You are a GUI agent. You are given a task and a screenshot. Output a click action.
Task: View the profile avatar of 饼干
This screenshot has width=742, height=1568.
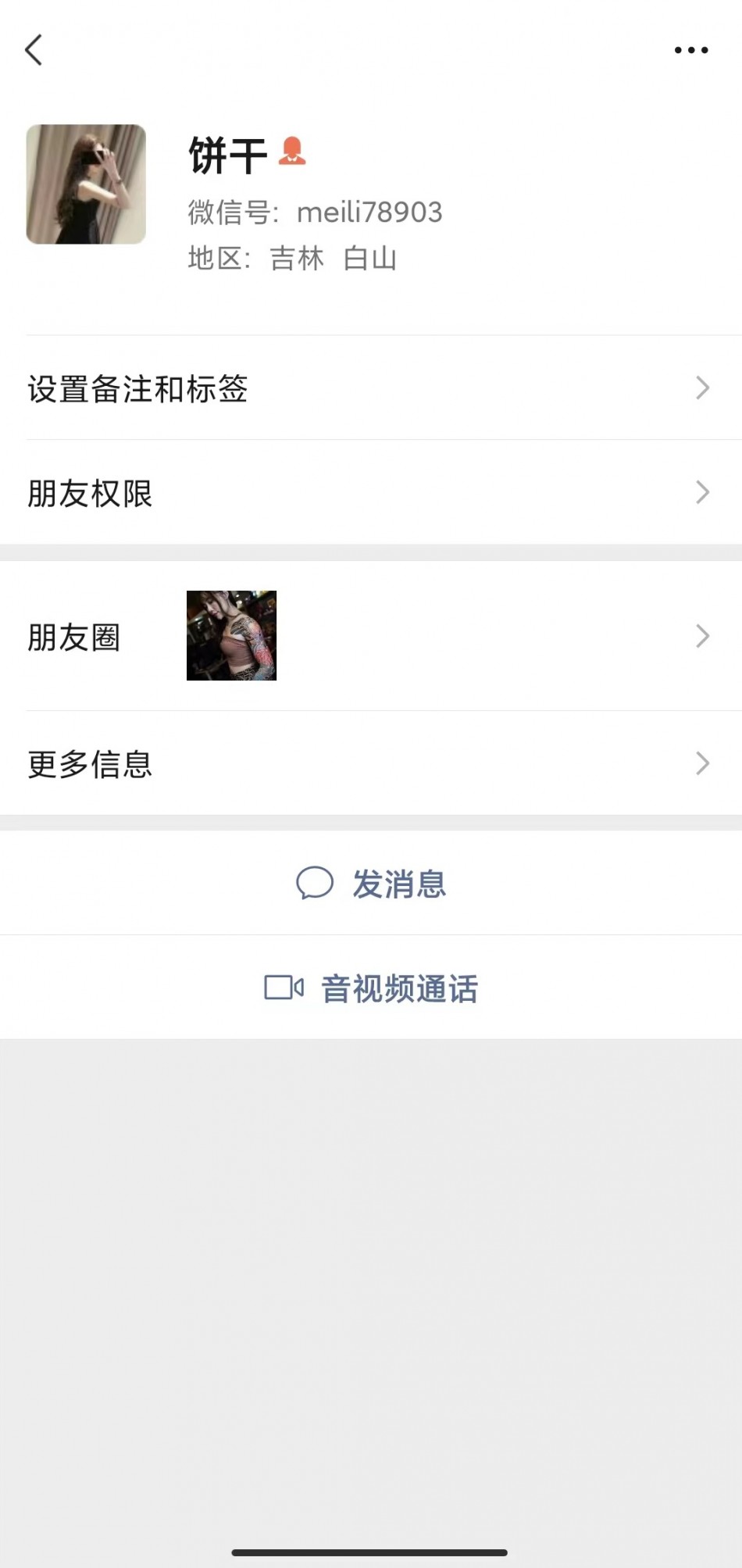(x=86, y=184)
